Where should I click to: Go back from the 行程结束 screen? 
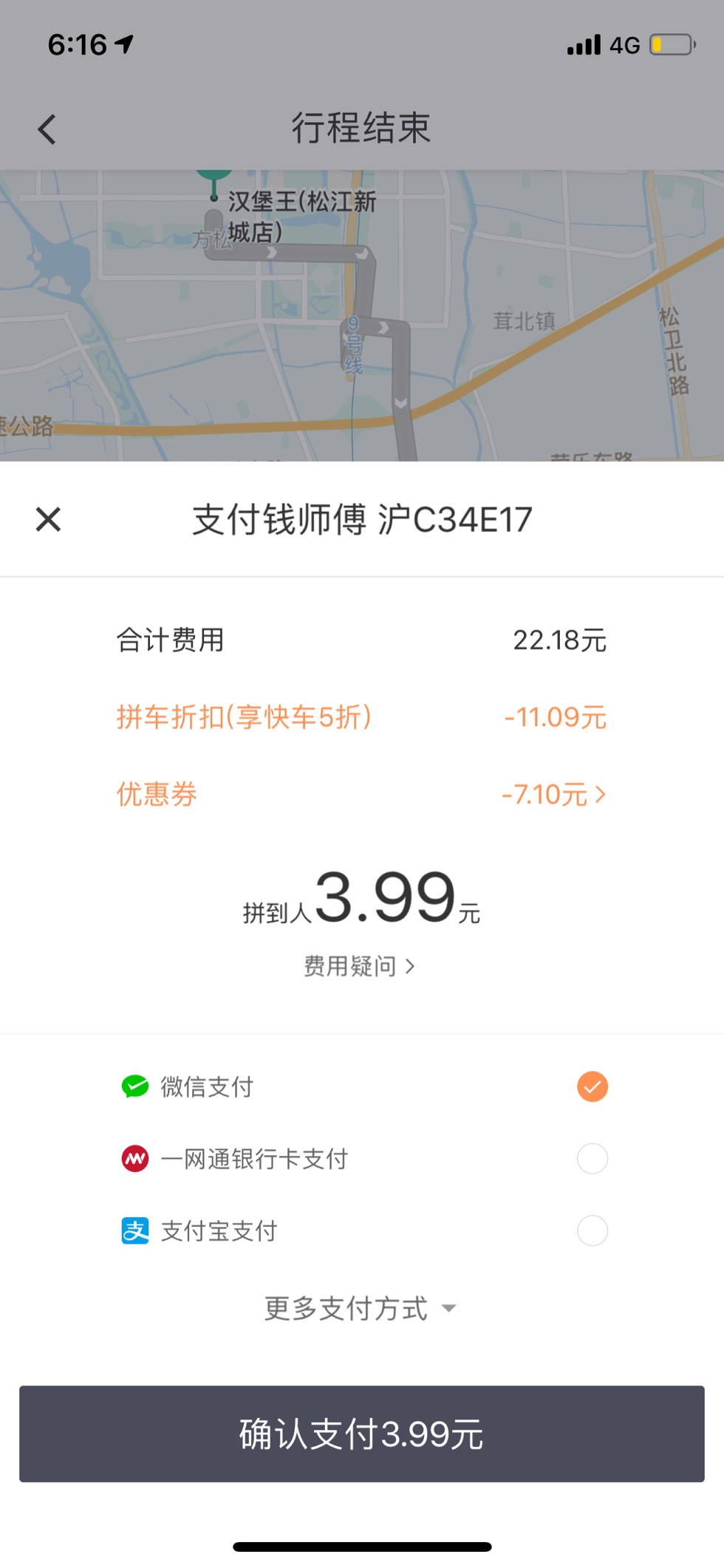47,130
